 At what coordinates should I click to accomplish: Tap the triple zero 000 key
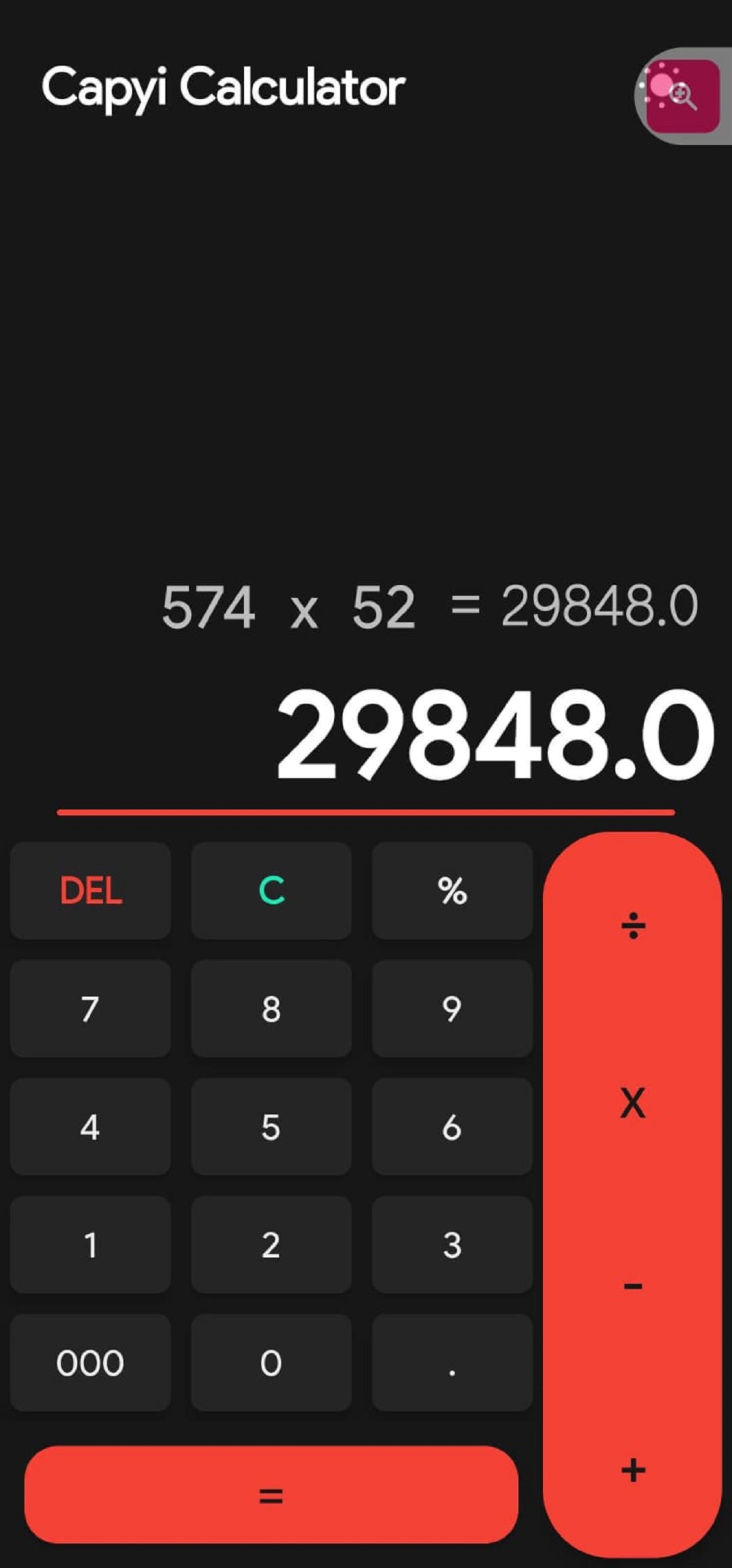point(90,1363)
